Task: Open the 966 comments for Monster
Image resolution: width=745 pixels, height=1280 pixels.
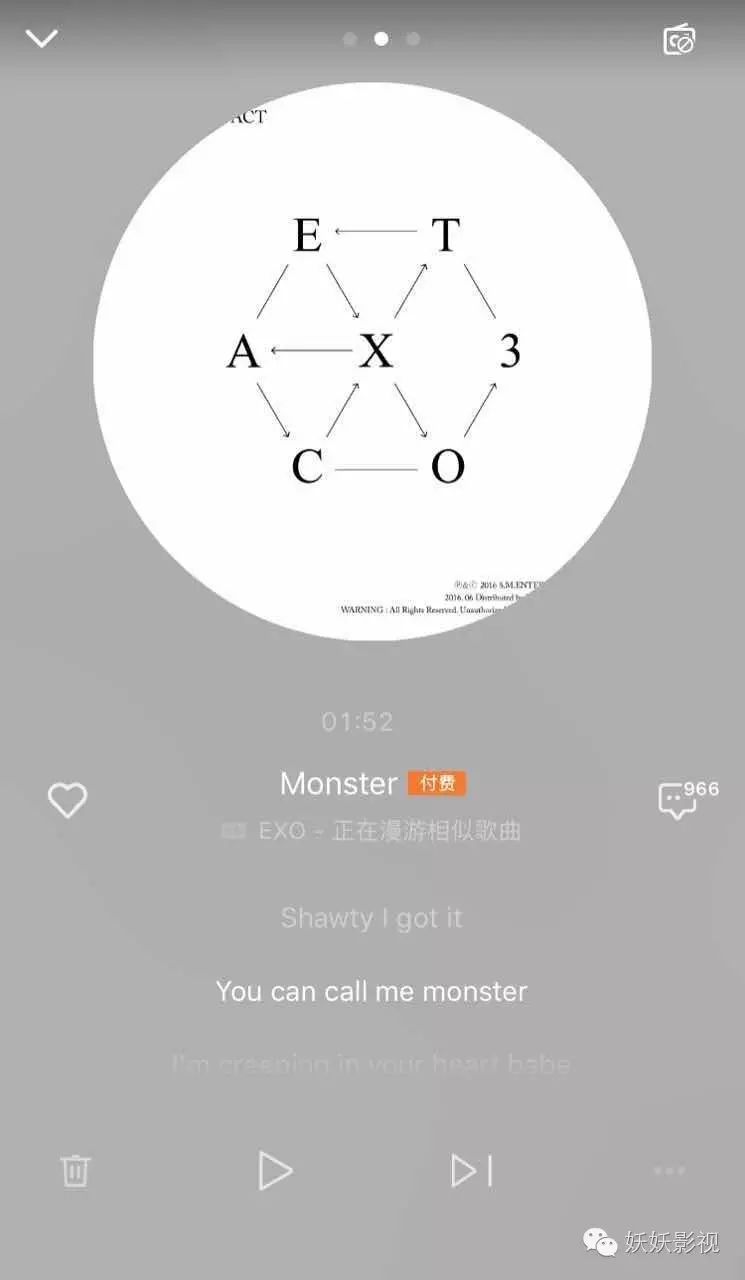Action: (688, 799)
